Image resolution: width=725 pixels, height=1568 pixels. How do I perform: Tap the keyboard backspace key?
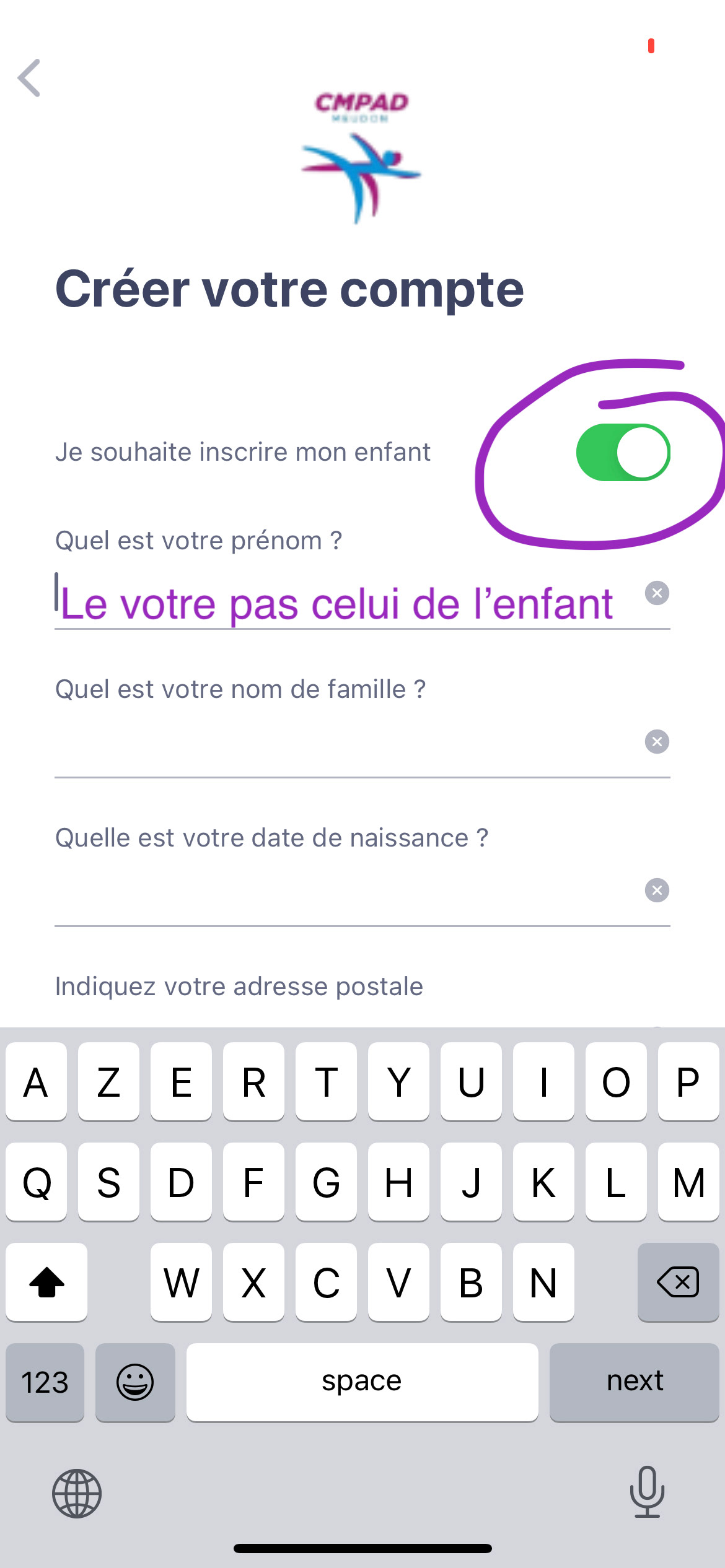click(678, 1282)
